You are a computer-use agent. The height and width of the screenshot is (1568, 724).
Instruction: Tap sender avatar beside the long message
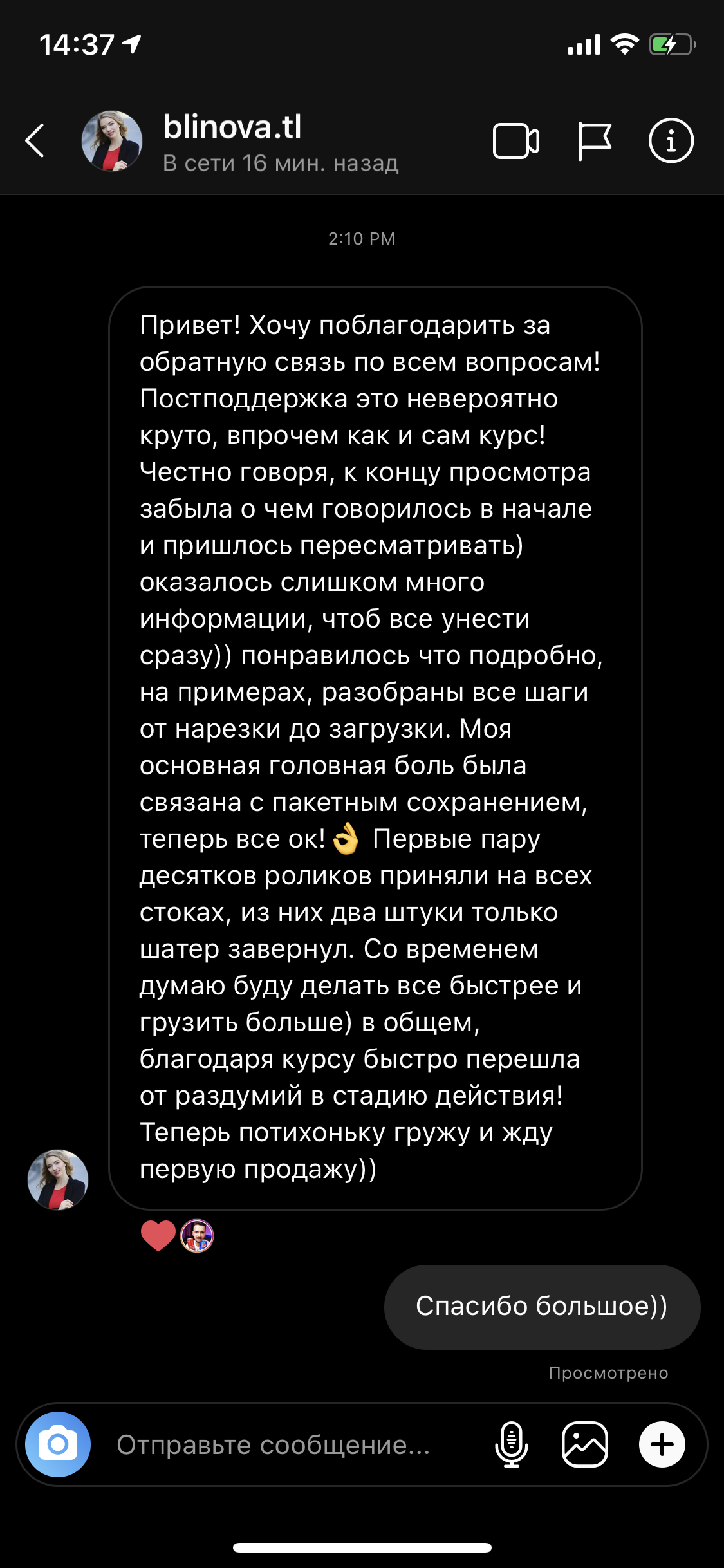(x=58, y=1179)
